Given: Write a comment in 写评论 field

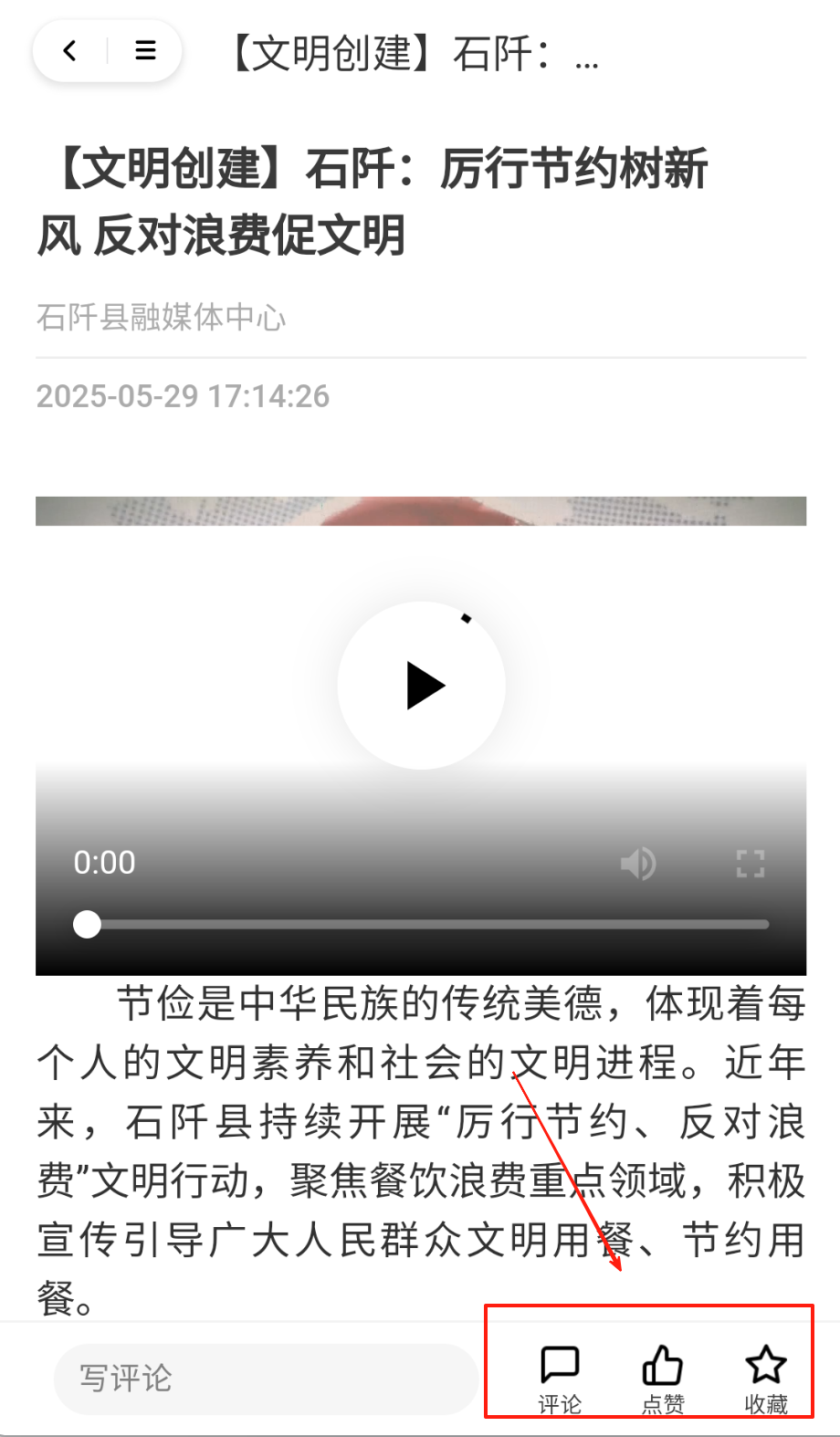Looking at the screenshot, I should tap(265, 1378).
